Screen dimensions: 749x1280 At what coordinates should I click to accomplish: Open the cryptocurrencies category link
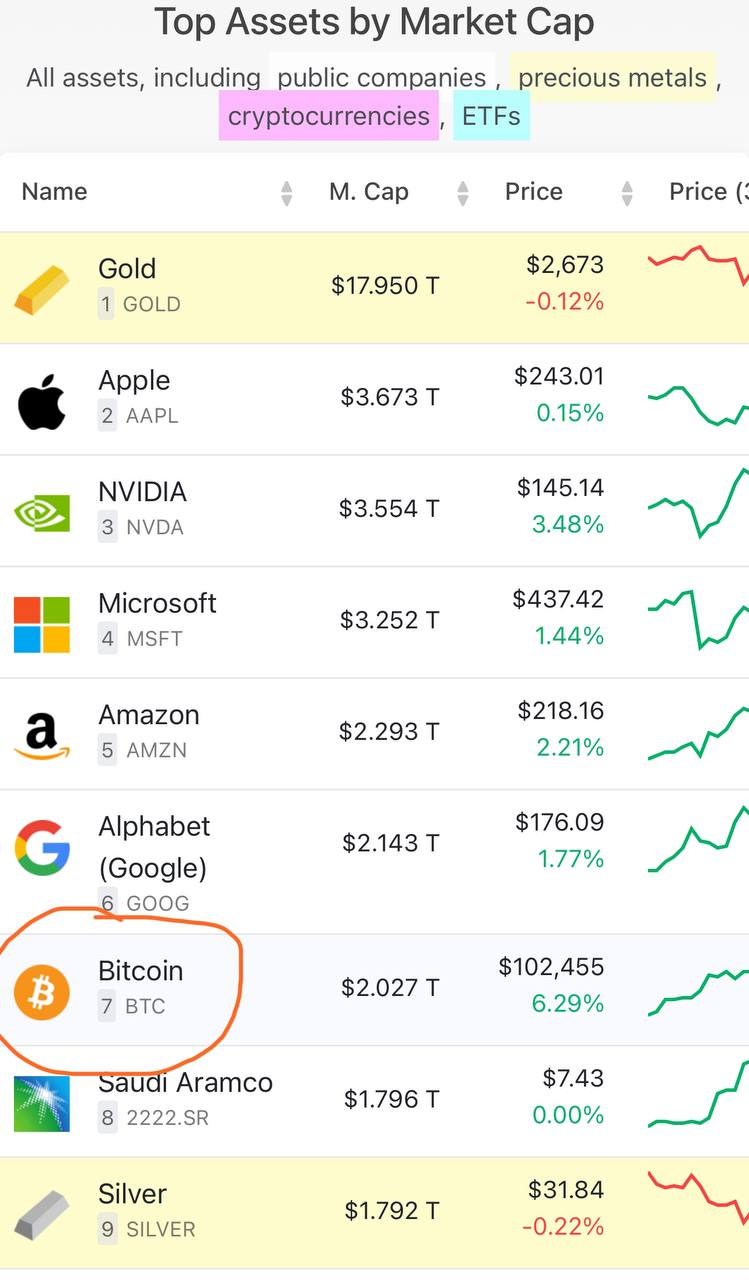pos(328,116)
